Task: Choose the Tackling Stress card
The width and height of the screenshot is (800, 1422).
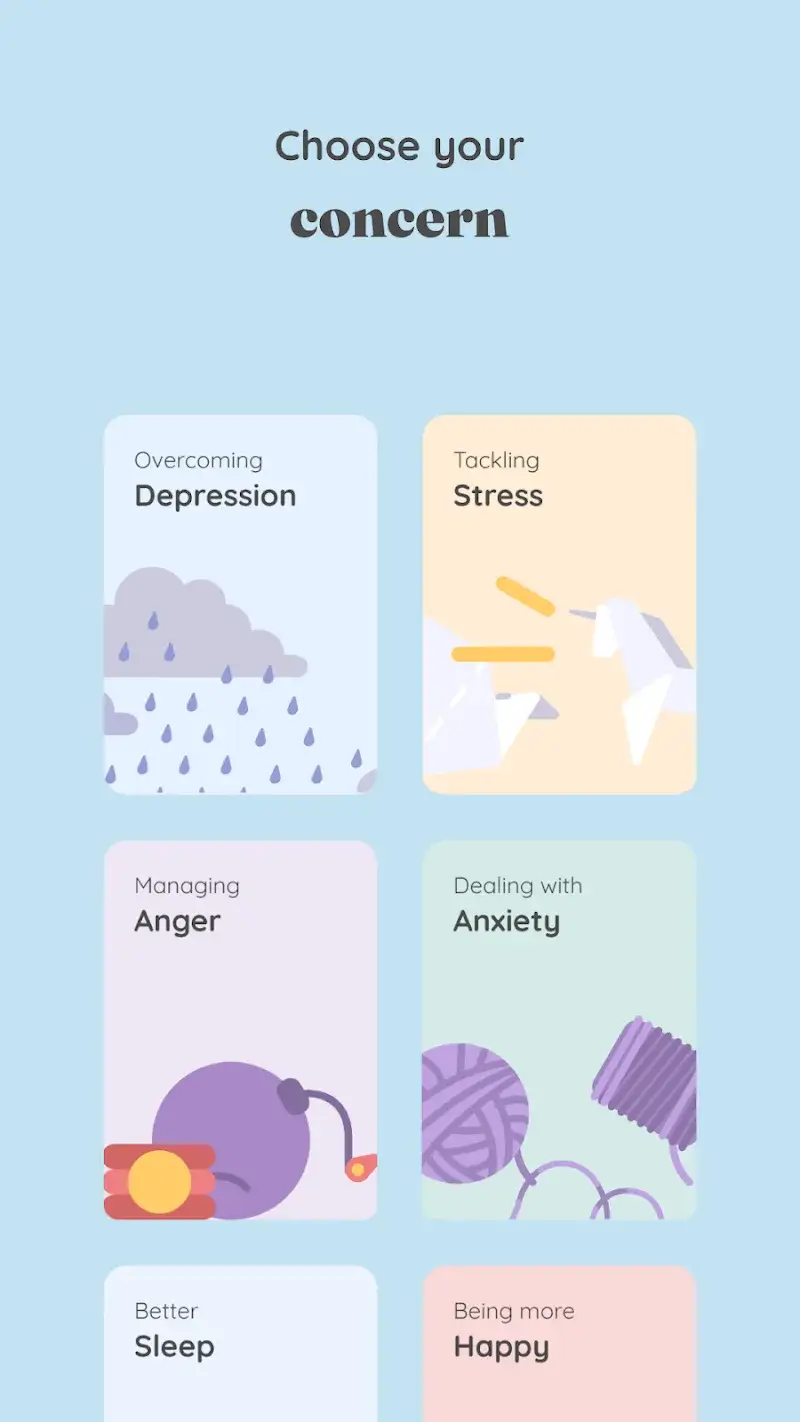Action: 559,604
